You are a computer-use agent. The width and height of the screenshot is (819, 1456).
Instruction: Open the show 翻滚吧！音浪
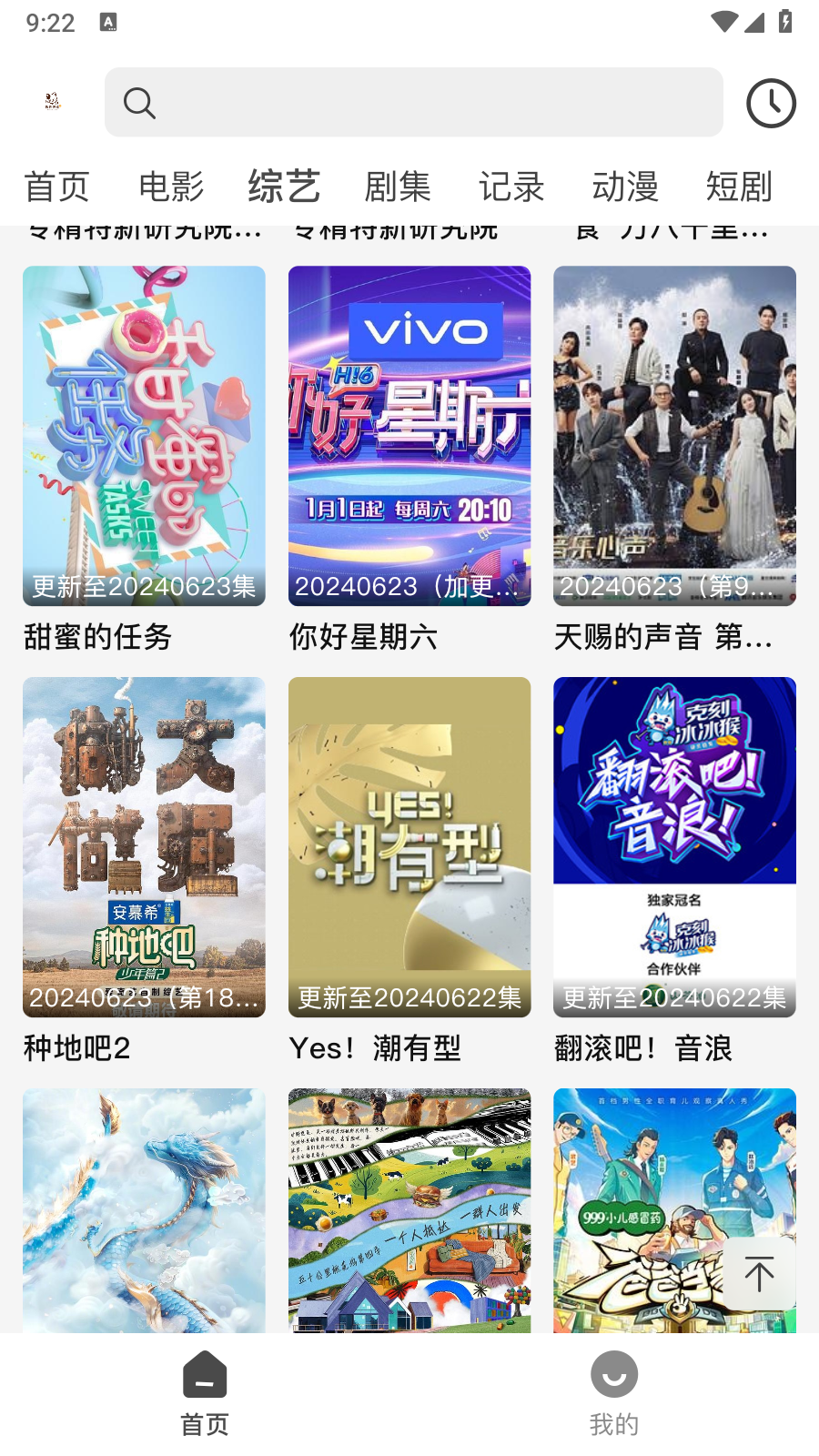click(x=674, y=847)
